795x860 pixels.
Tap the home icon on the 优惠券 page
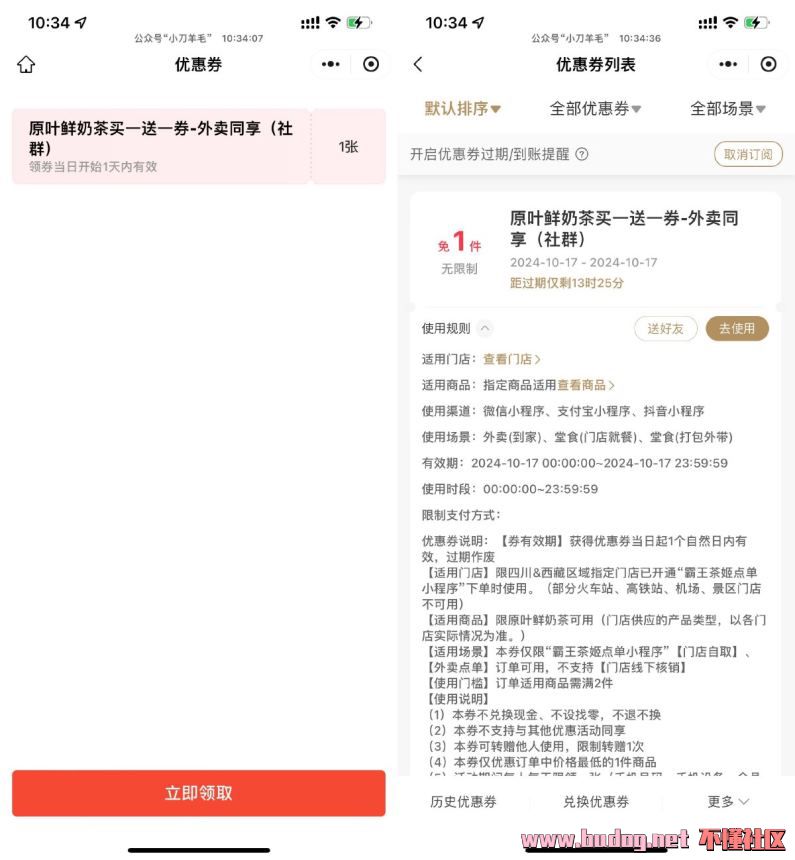[26, 65]
